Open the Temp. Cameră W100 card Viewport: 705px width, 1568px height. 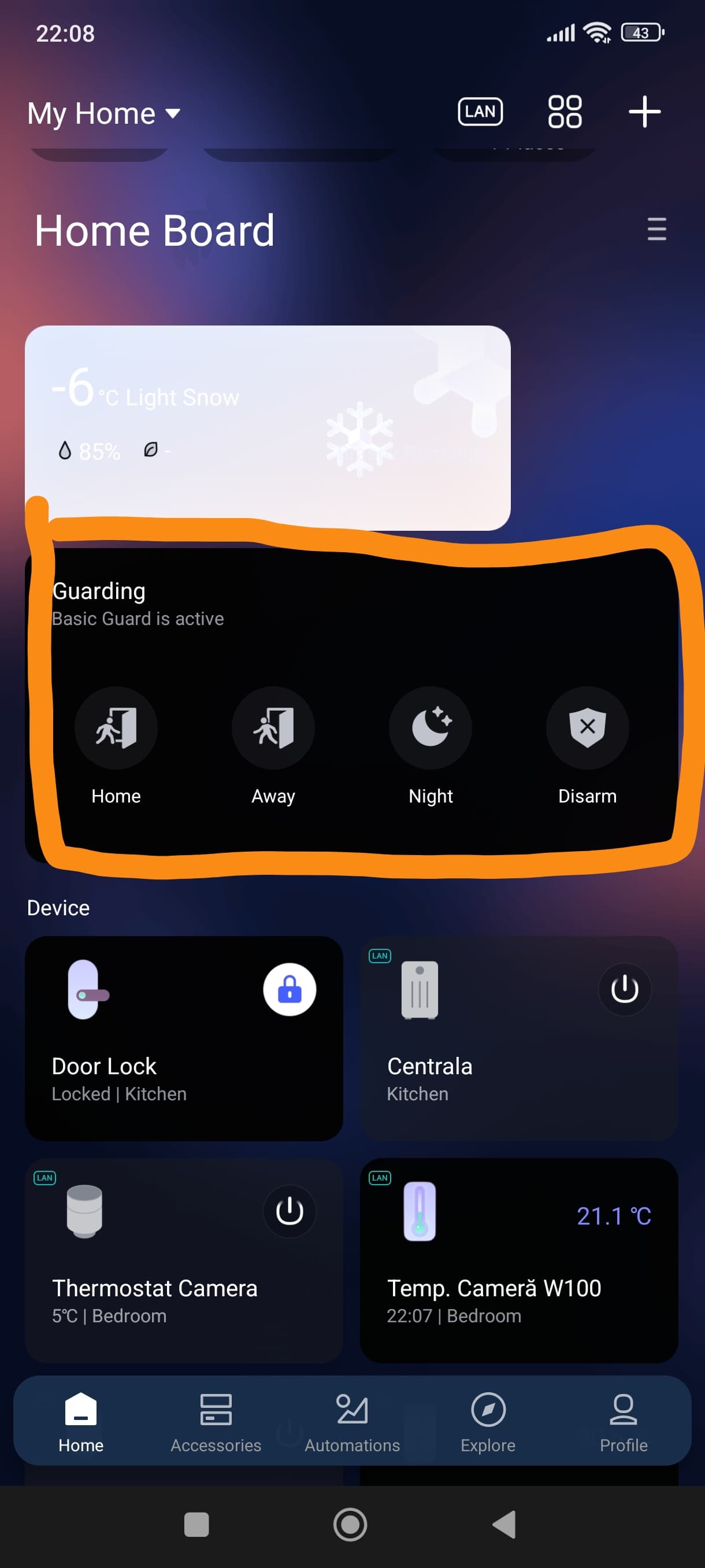click(x=518, y=1284)
